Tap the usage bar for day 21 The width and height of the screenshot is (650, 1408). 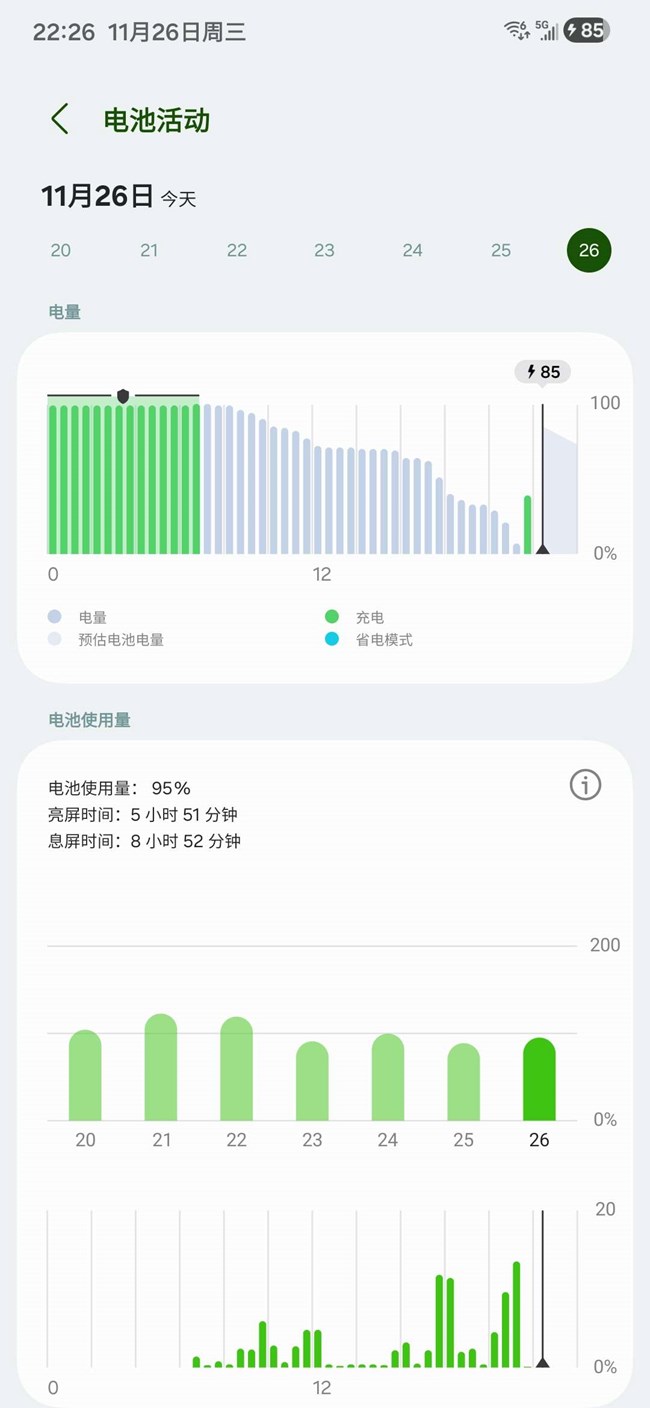[161, 1068]
